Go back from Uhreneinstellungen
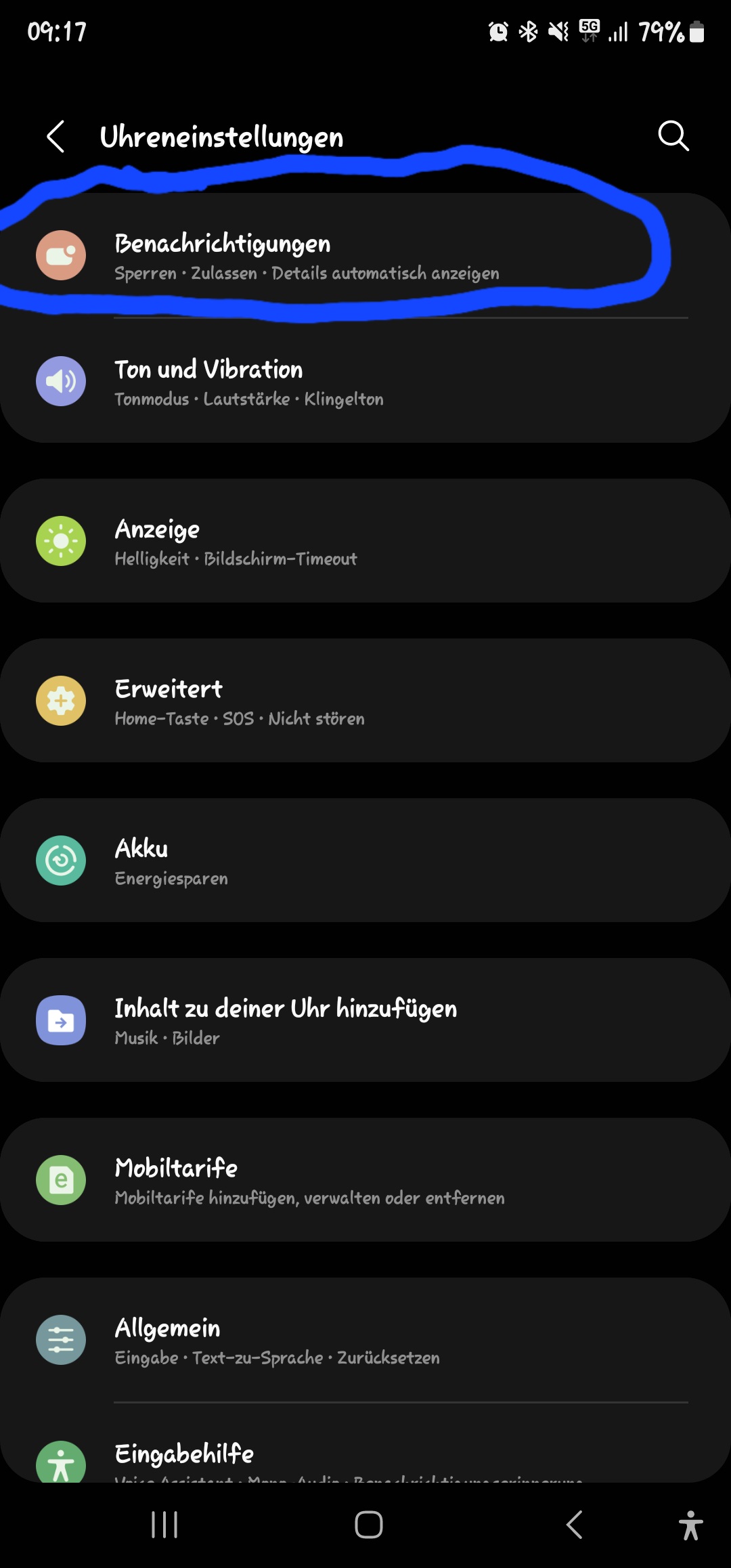Viewport: 731px width, 1568px height. [56, 137]
